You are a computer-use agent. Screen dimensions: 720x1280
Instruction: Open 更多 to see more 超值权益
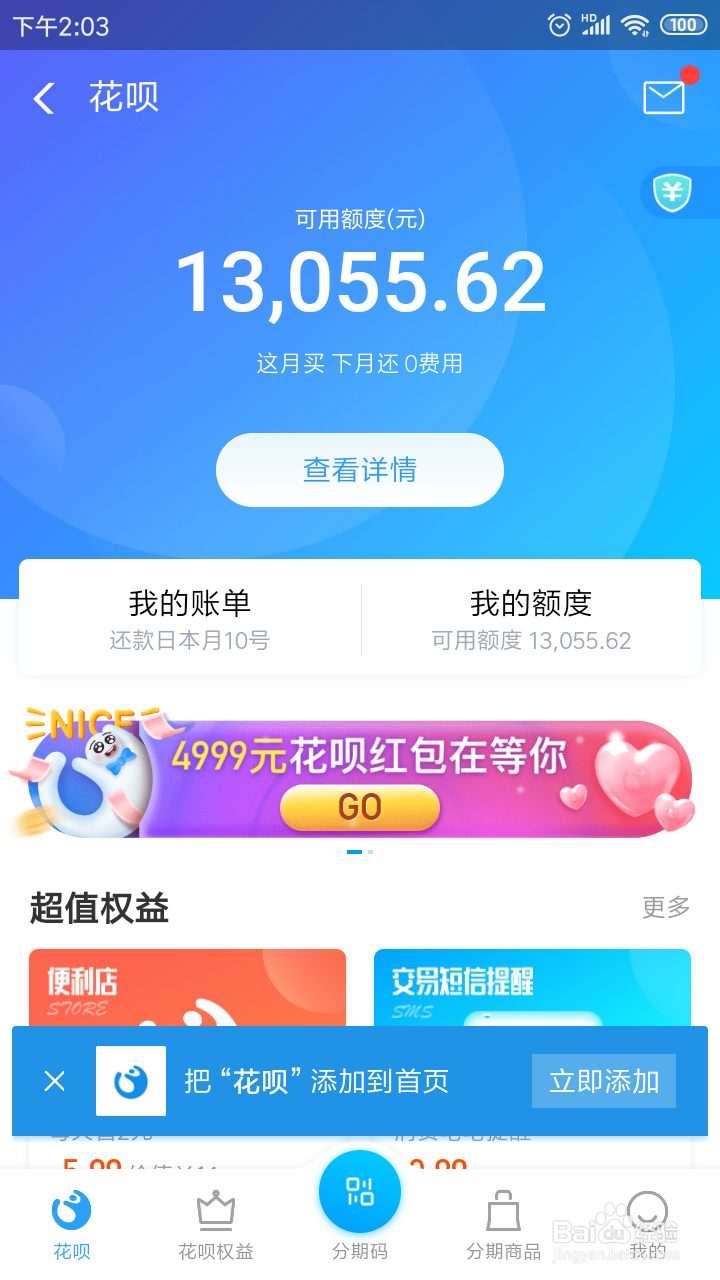click(x=664, y=908)
